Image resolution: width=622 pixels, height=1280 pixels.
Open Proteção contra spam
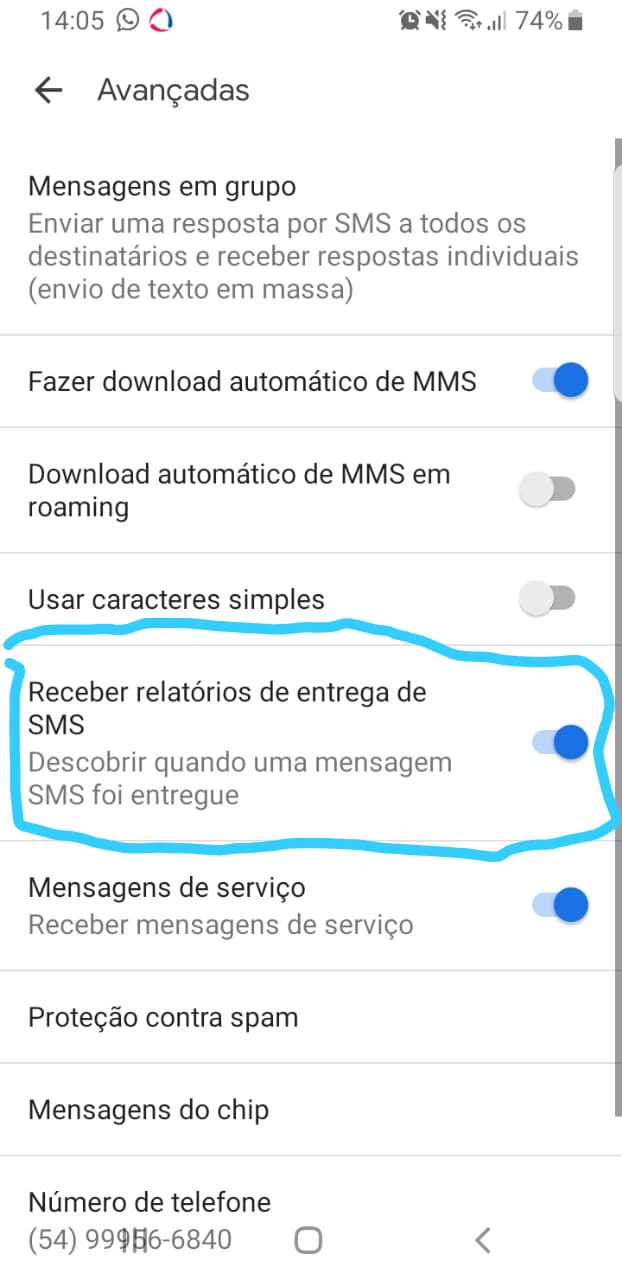pyautogui.click(x=300, y=1017)
